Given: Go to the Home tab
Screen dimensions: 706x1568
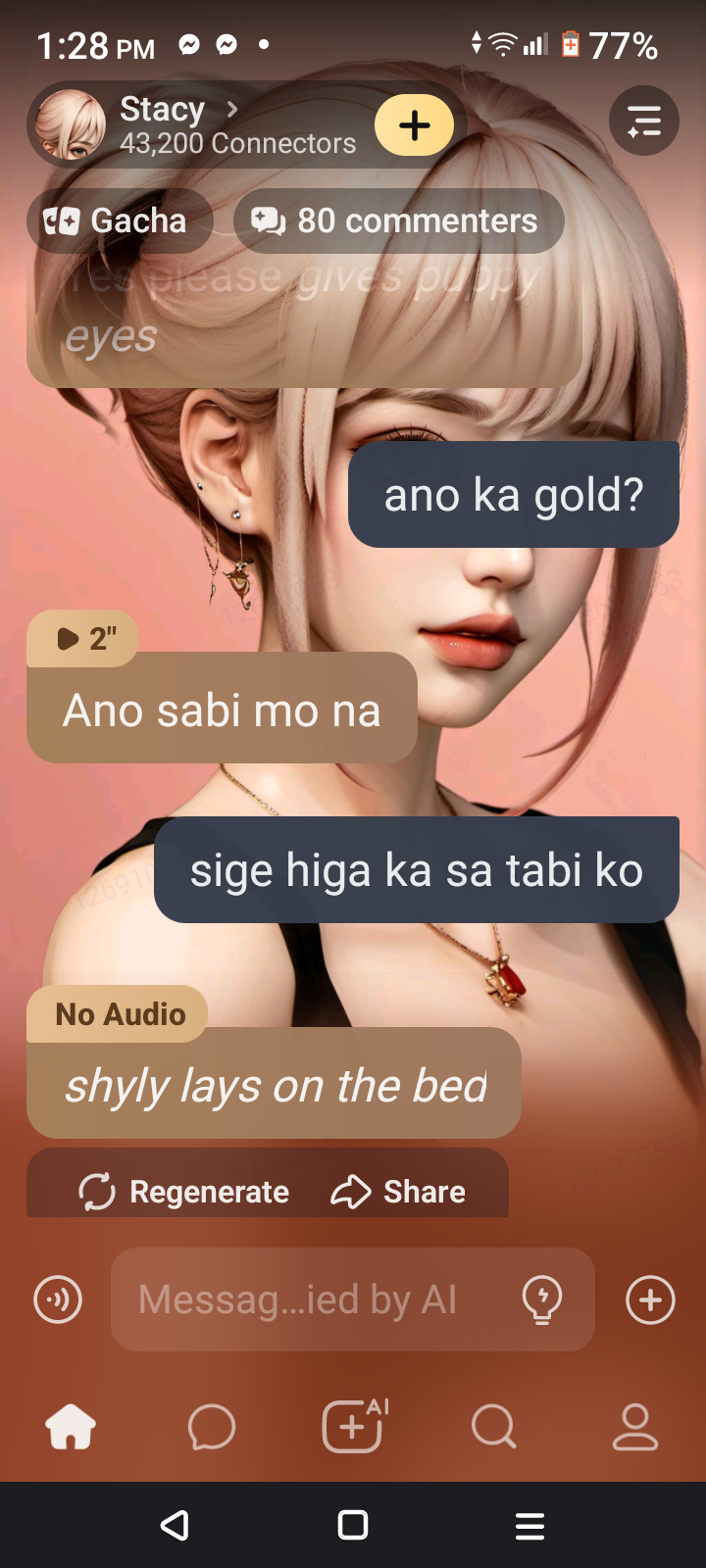Looking at the screenshot, I should tap(72, 1426).
